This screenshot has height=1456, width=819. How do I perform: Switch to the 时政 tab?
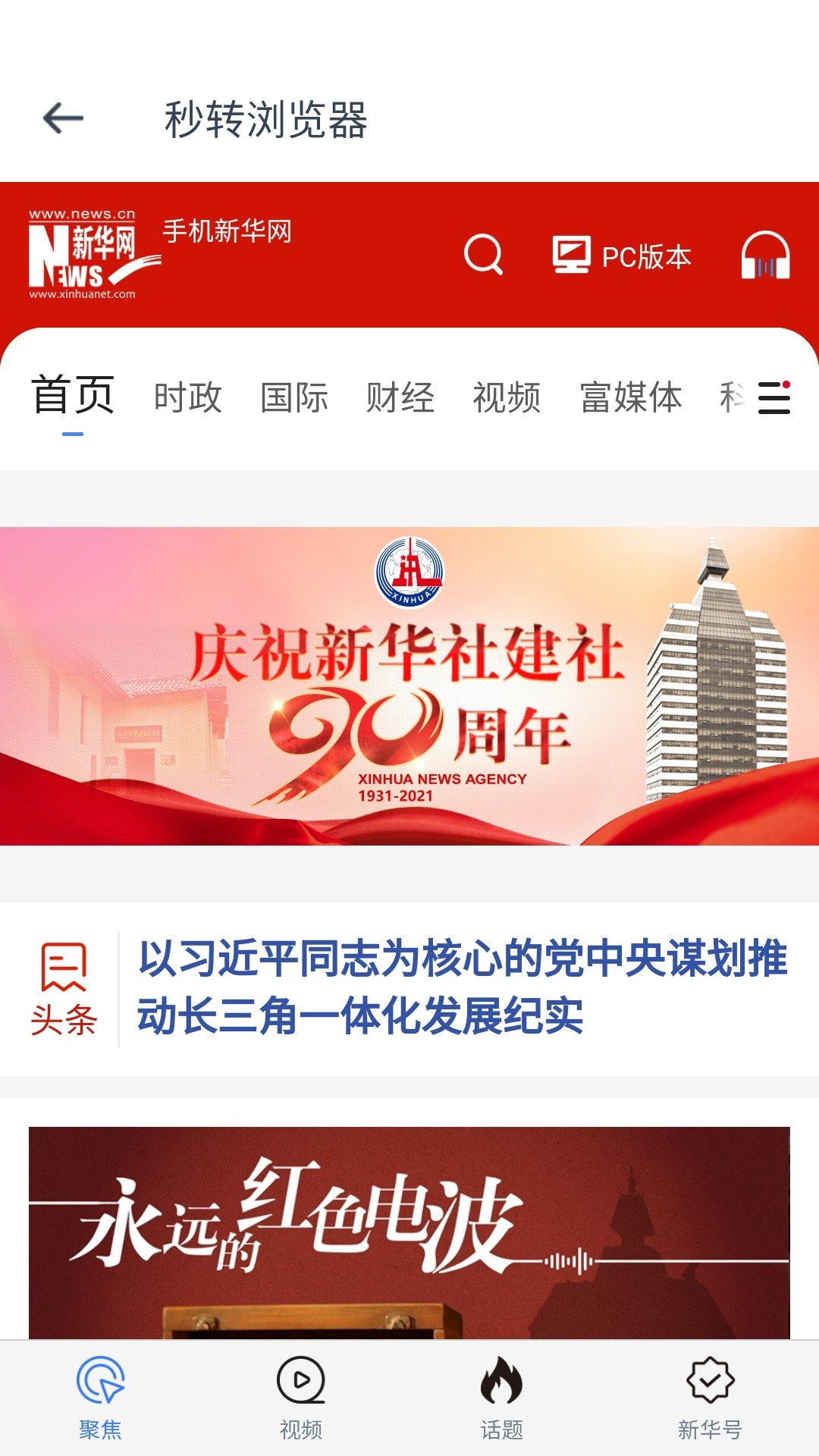click(x=187, y=398)
